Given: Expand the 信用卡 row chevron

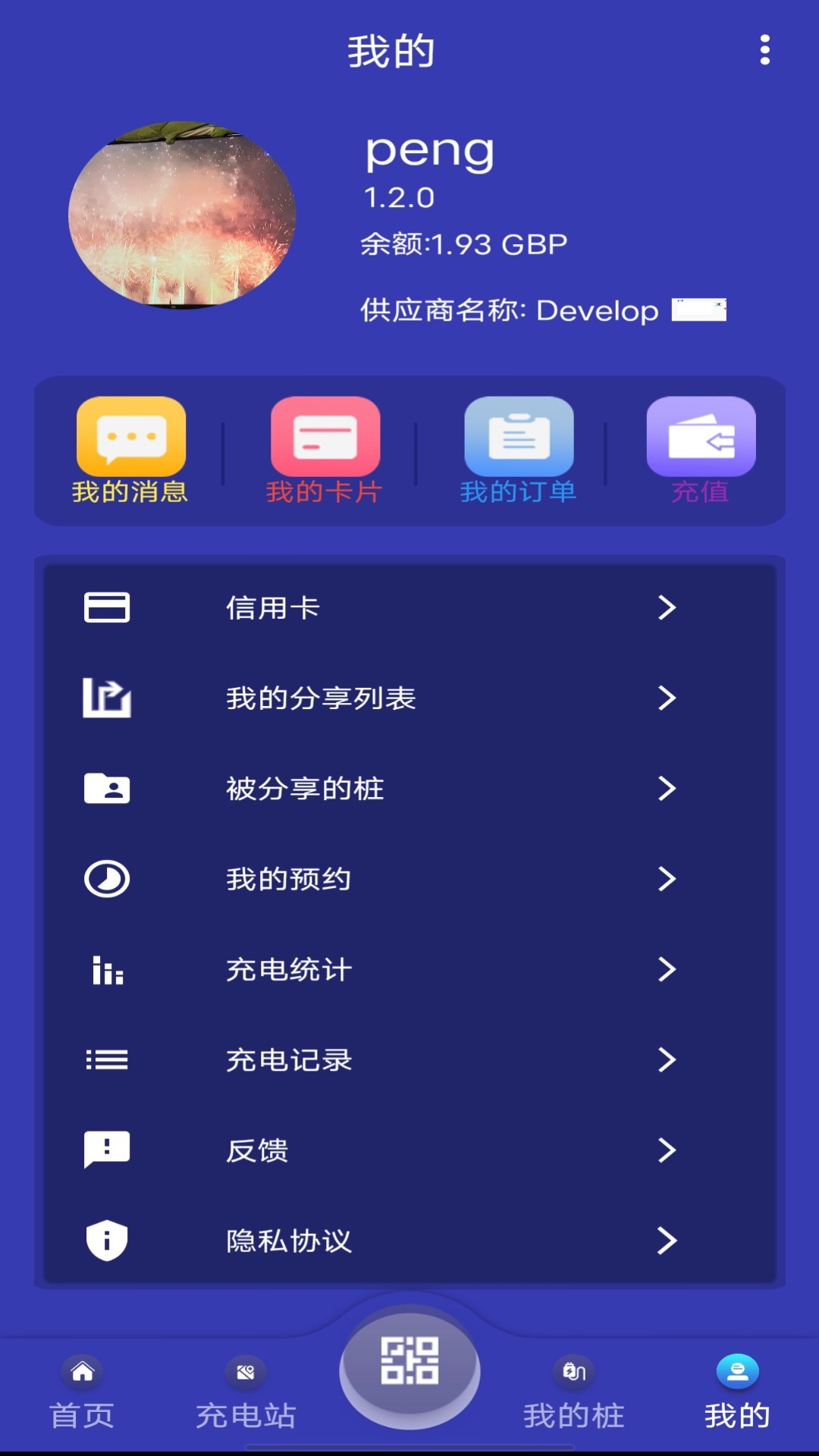Looking at the screenshot, I should point(667,607).
